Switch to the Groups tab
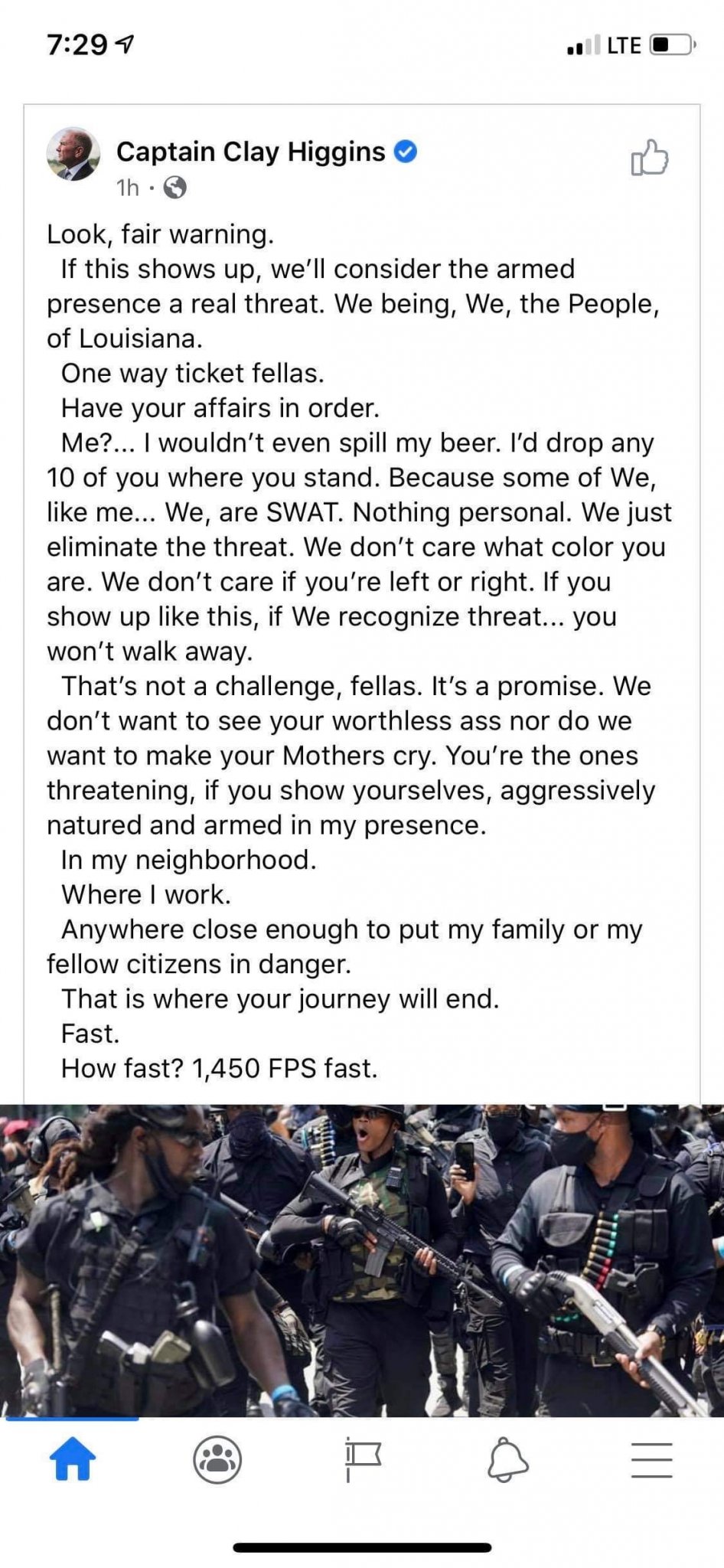724x1568 pixels. click(217, 1459)
